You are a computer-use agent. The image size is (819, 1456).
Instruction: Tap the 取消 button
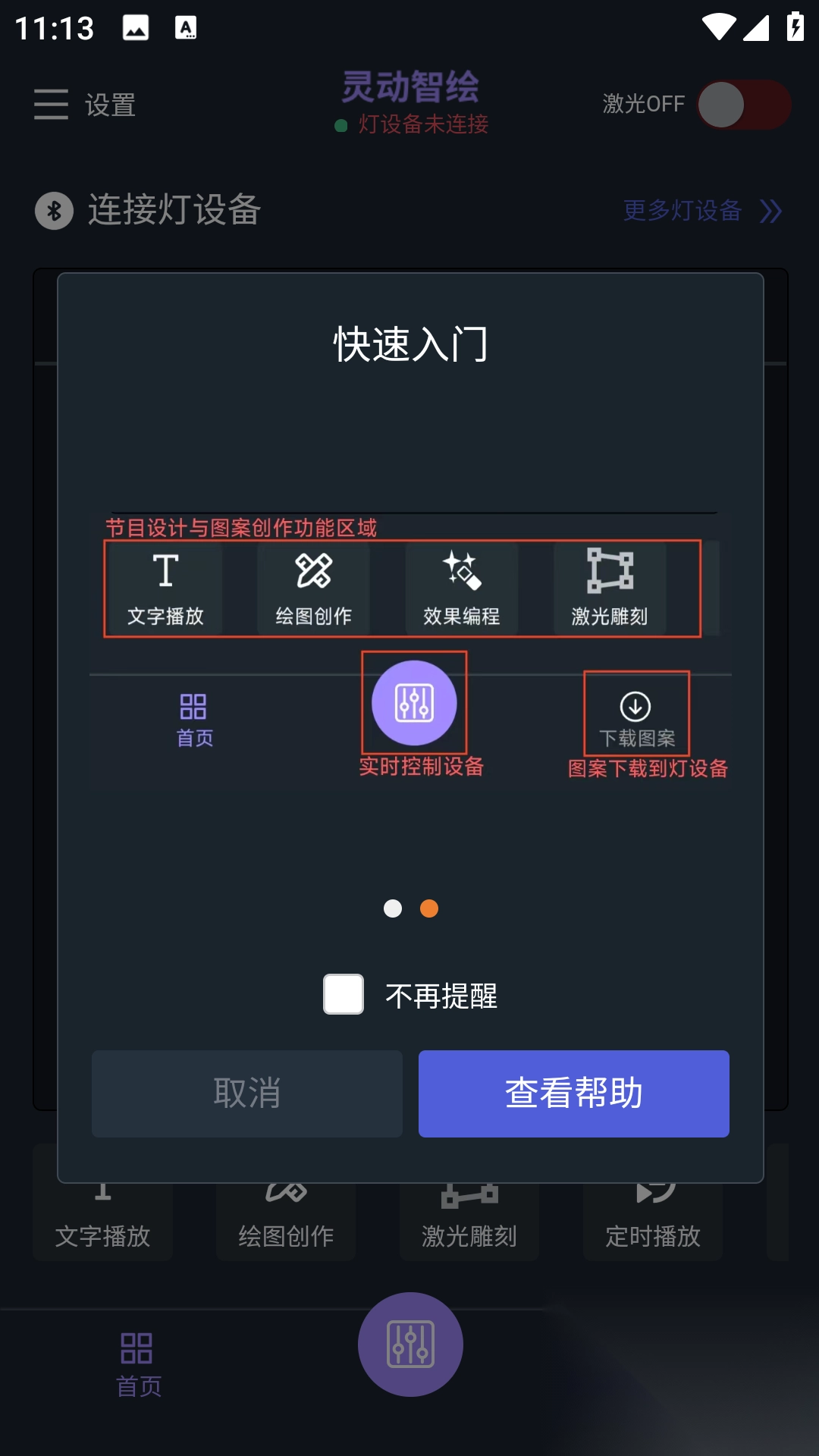tap(246, 1093)
